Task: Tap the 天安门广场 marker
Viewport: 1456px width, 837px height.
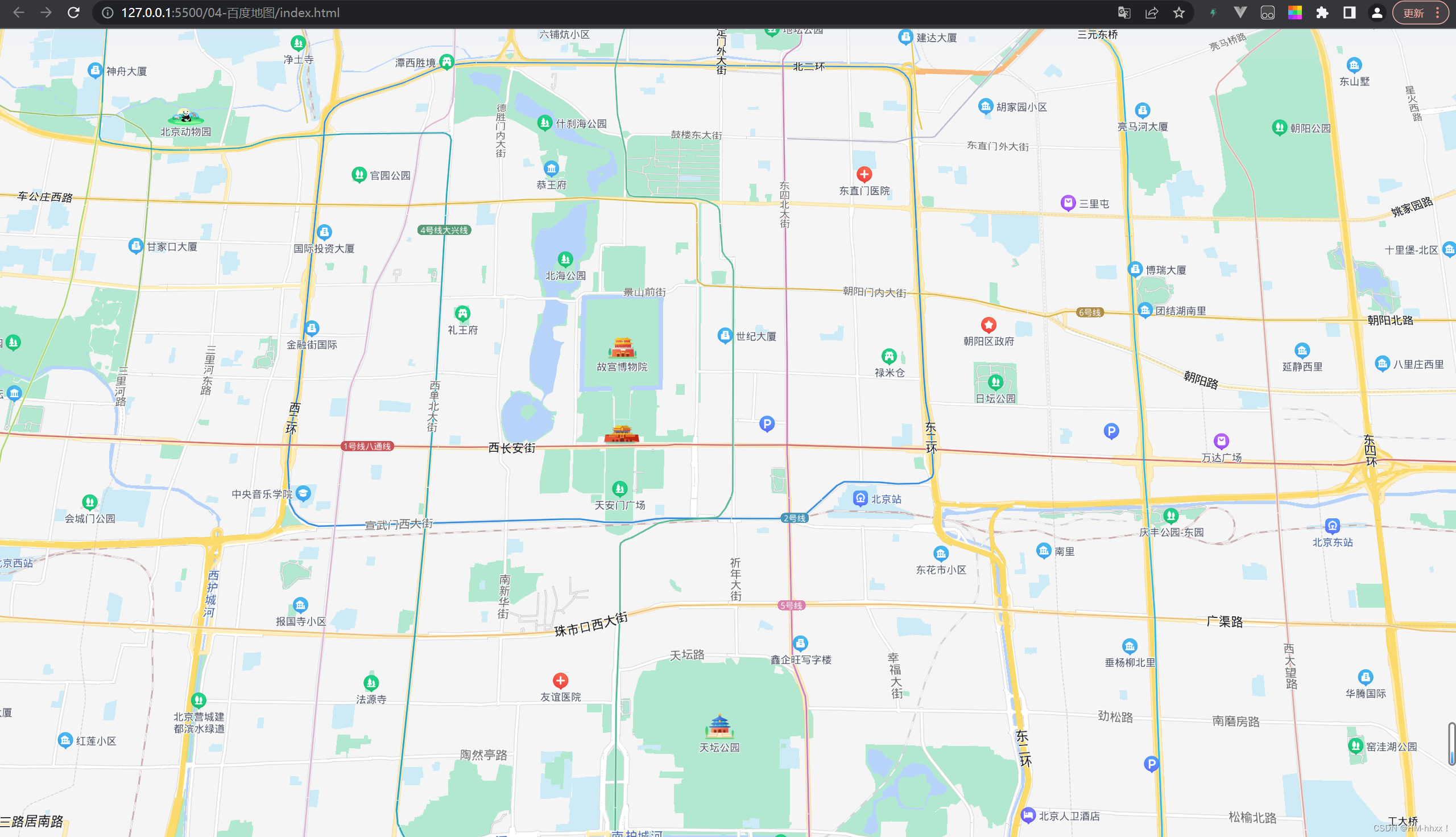Action: (x=619, y=489)
